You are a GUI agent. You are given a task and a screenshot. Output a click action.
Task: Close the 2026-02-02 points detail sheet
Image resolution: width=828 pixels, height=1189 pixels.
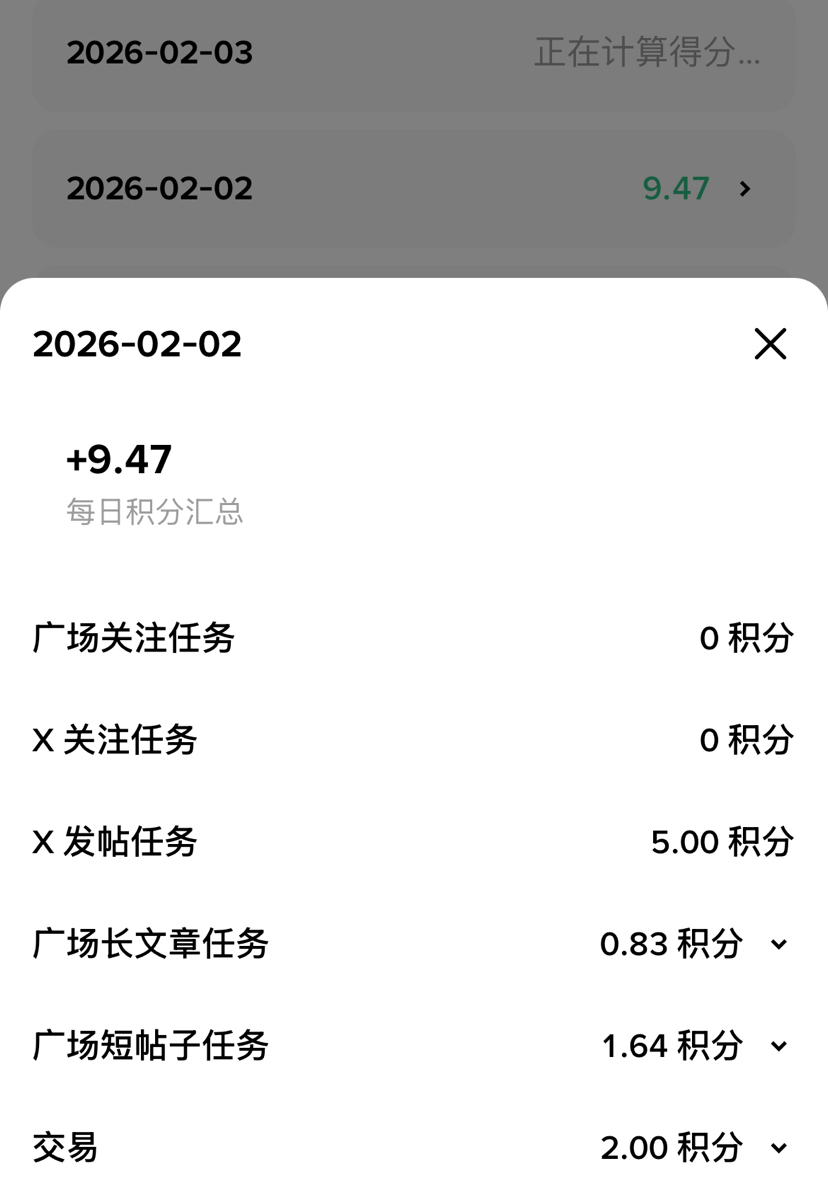770,344
